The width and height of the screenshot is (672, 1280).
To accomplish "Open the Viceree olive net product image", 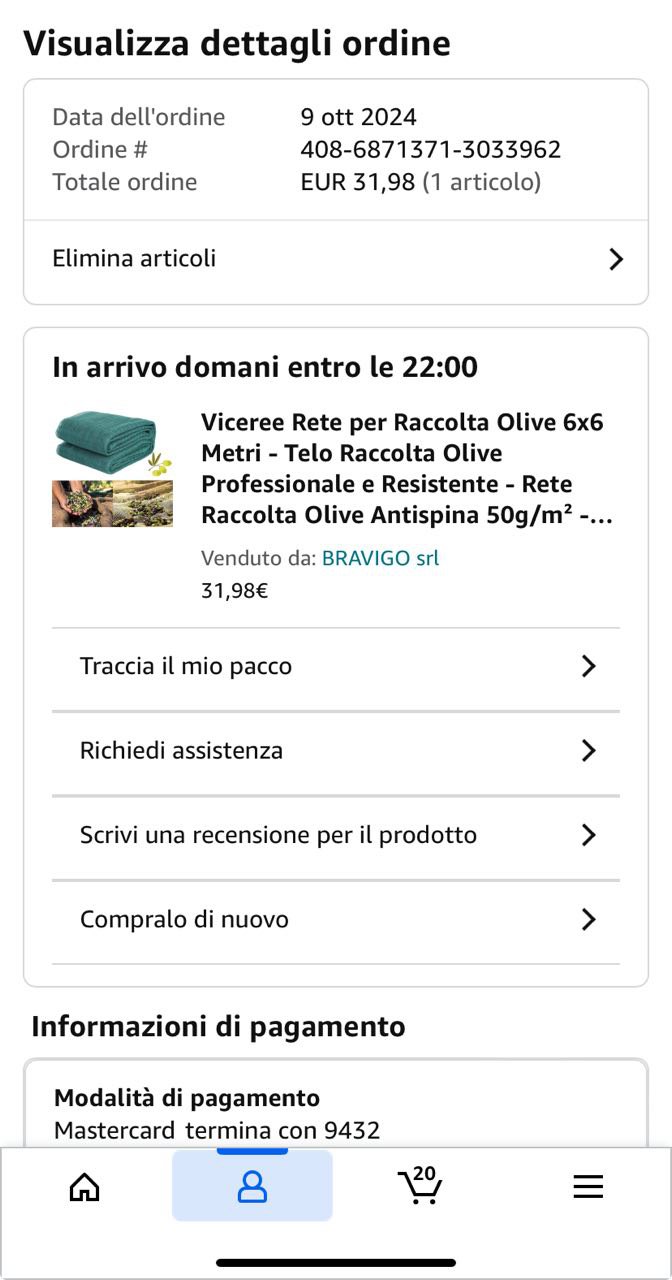I will coord(112,468).
